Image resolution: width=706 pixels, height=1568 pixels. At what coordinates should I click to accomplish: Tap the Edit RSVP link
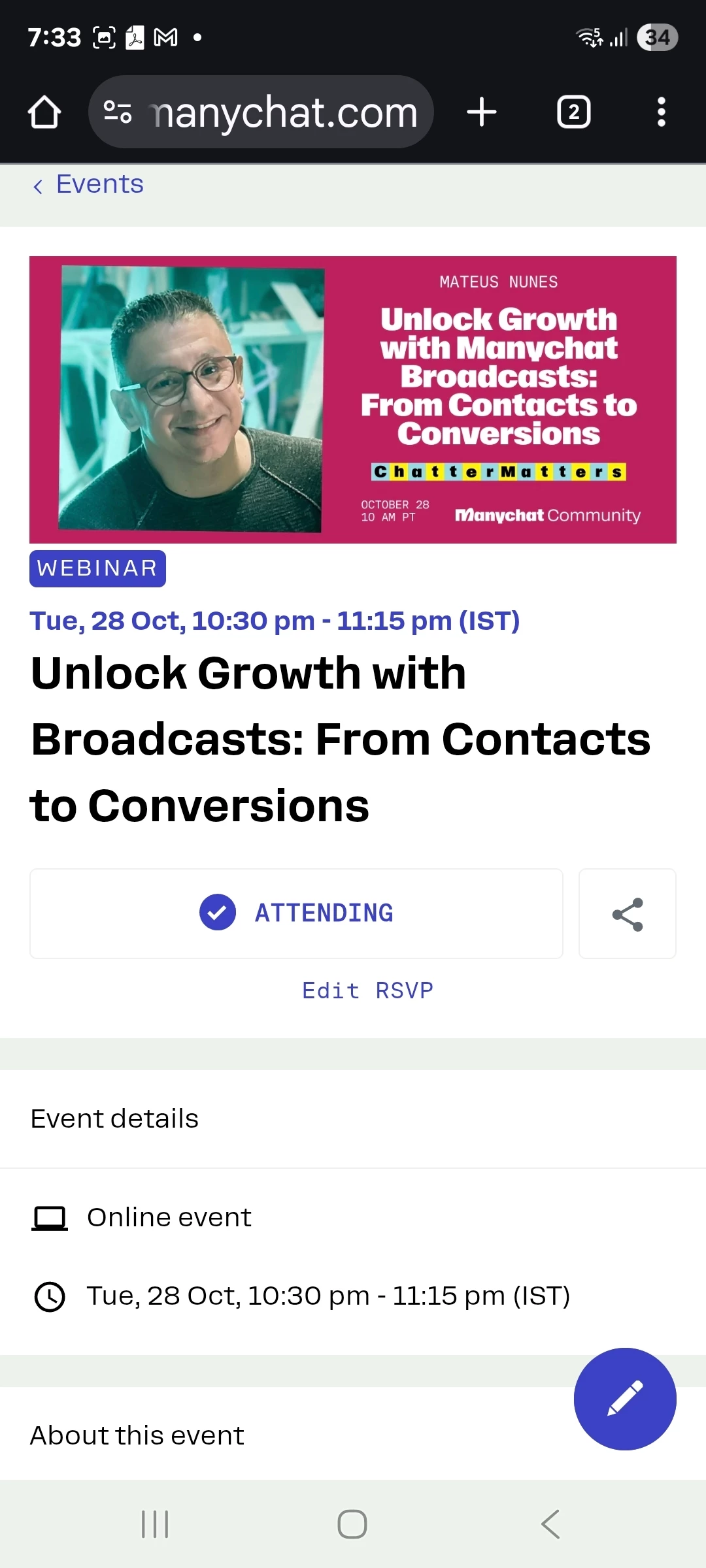coord(367,990)
